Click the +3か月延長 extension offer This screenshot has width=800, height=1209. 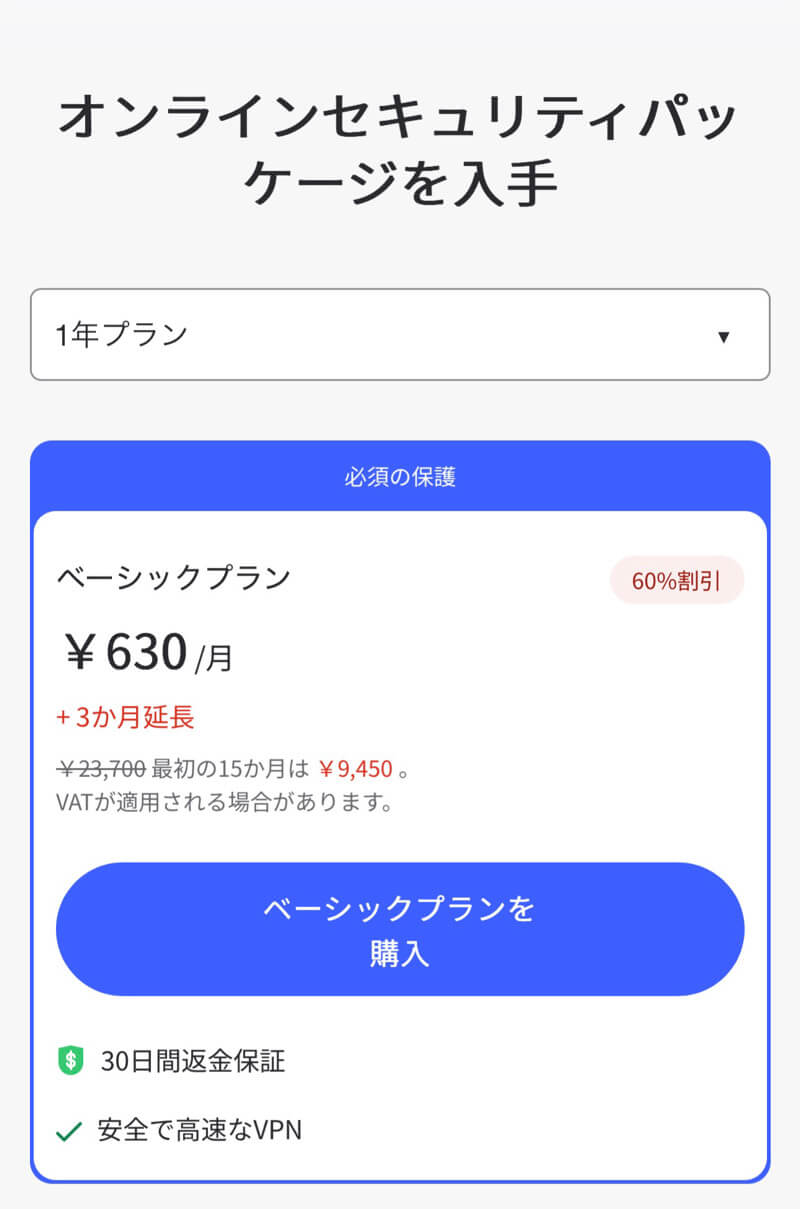click(126, 718)
